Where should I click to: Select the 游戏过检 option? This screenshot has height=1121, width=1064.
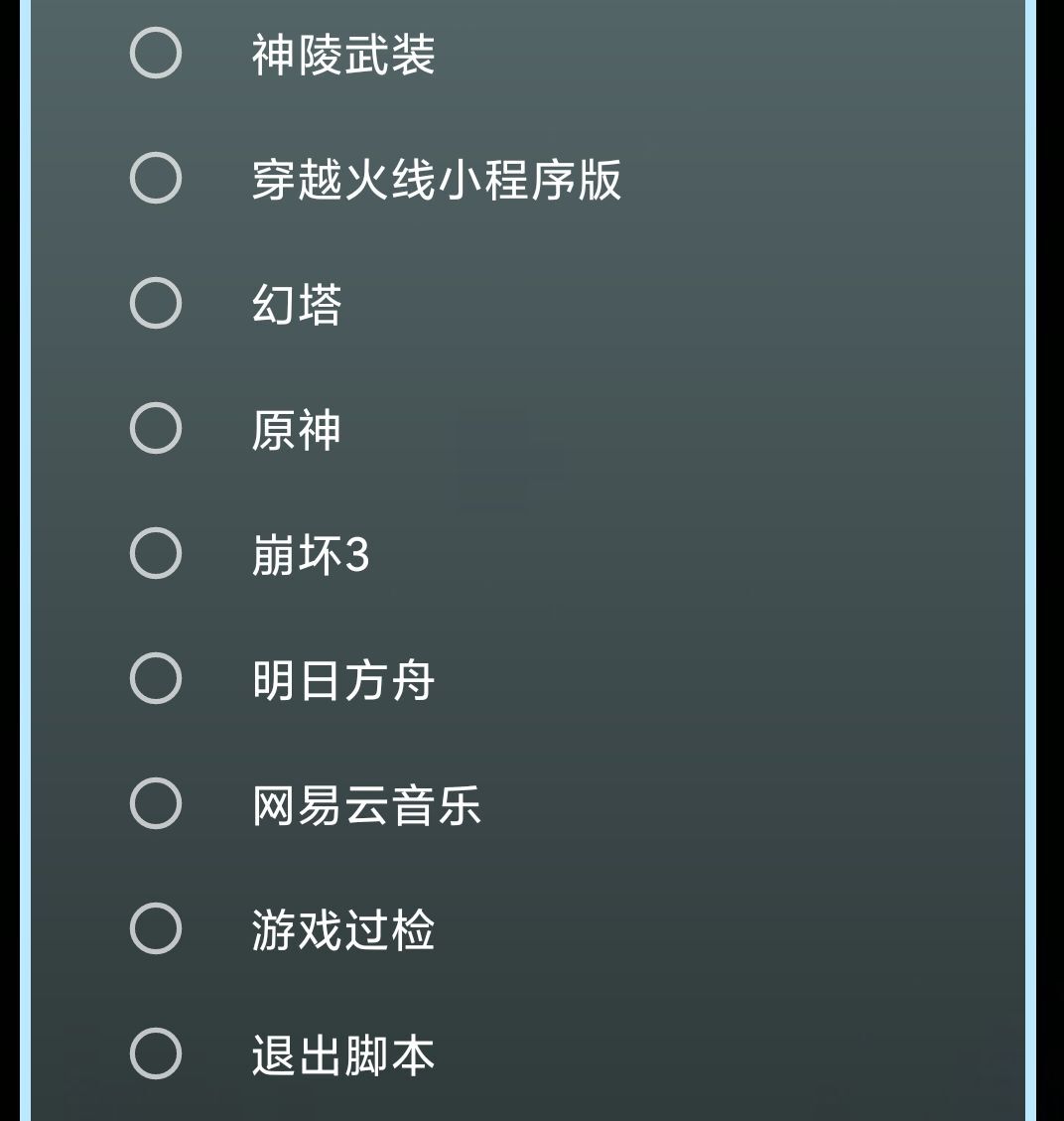click(156, 929)
